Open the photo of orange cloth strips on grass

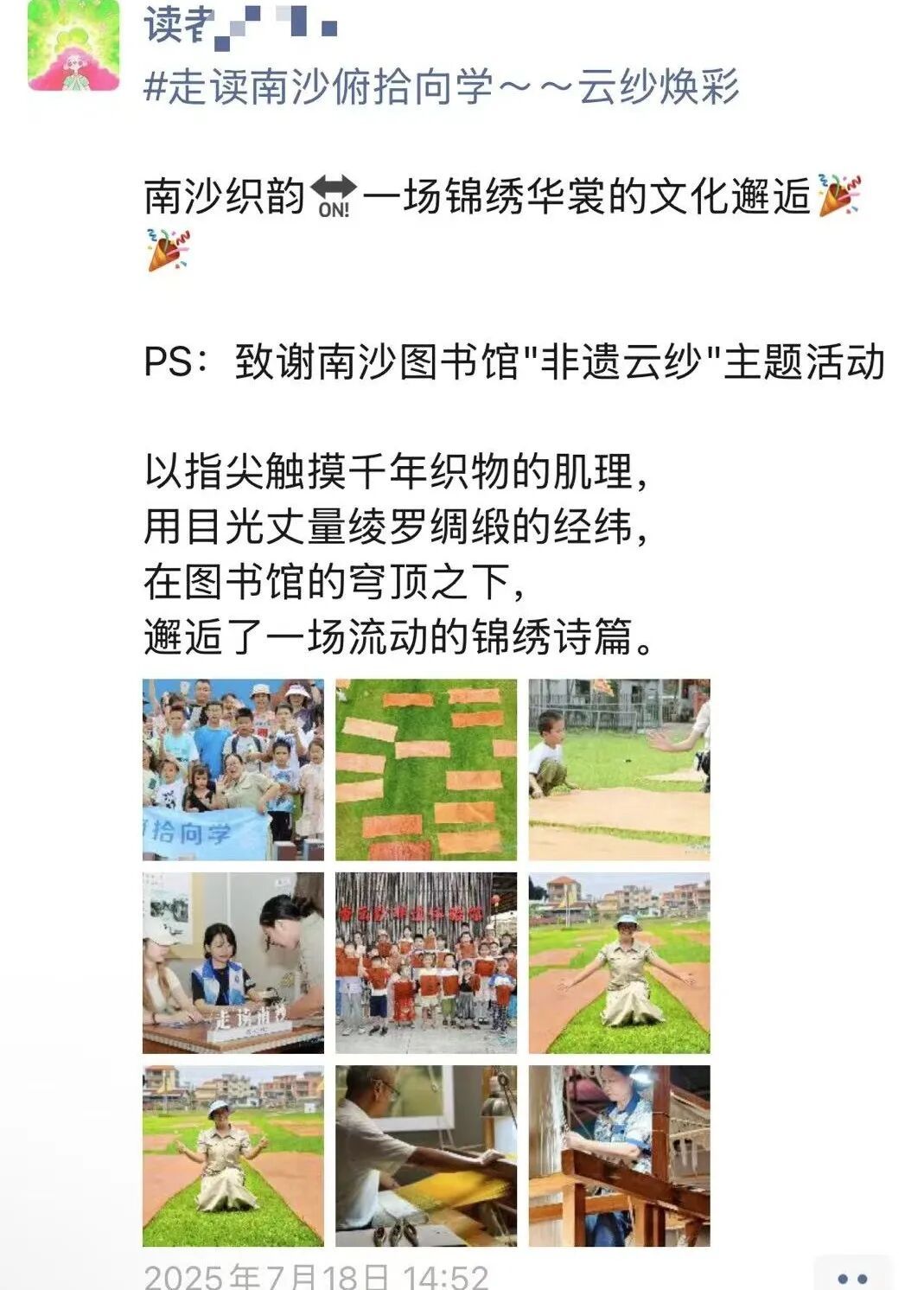tap(426, 770)
